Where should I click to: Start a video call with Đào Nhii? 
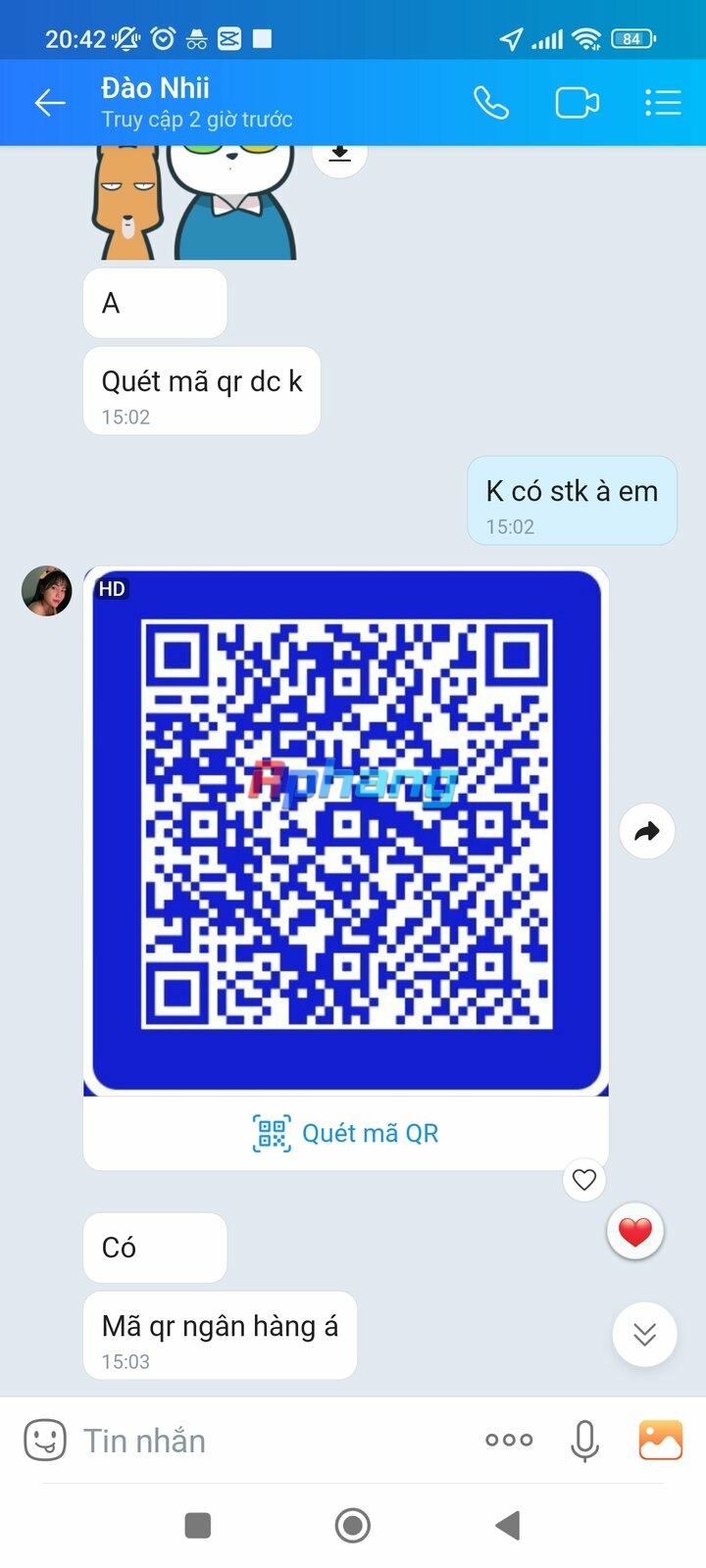click(x=577, y=103)
